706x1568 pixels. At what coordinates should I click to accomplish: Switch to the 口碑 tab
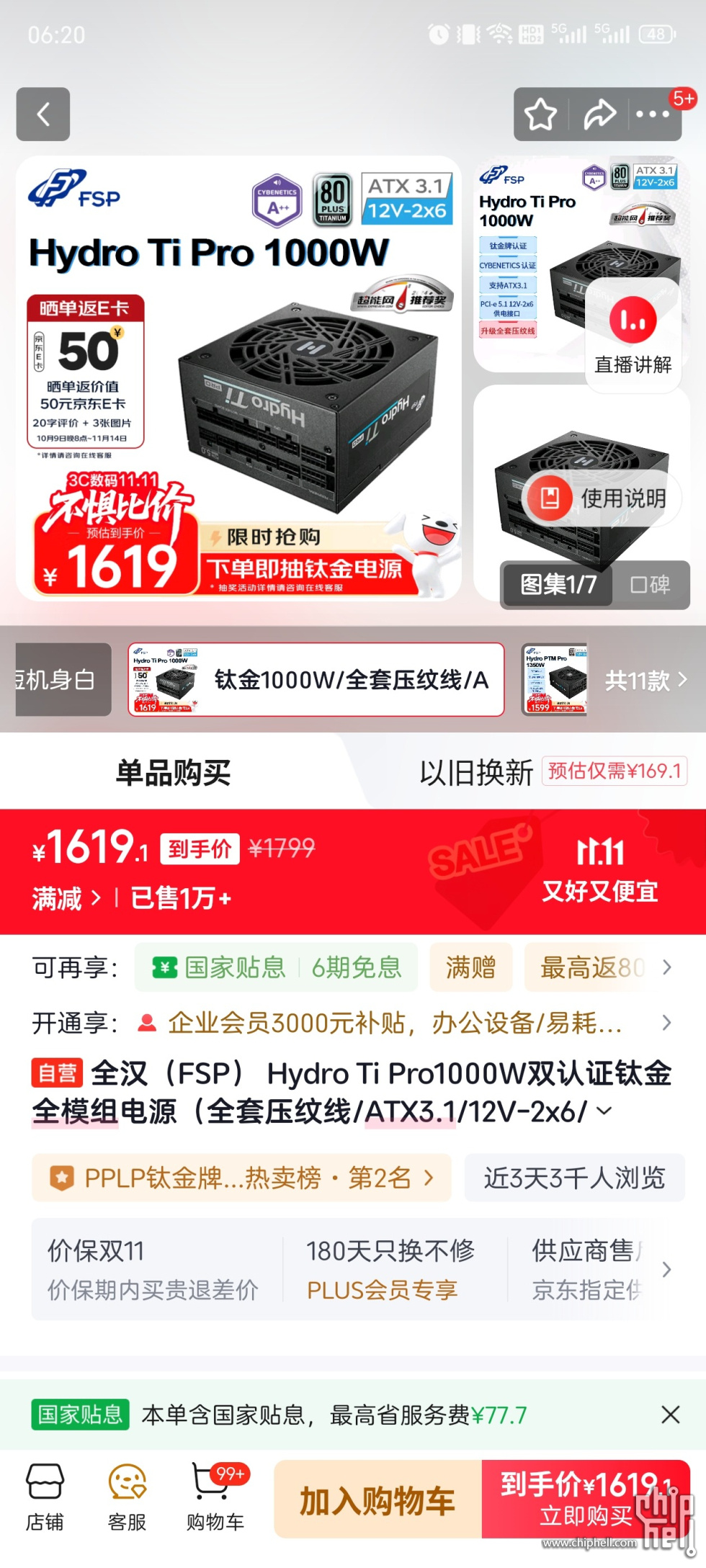[650, 584]
